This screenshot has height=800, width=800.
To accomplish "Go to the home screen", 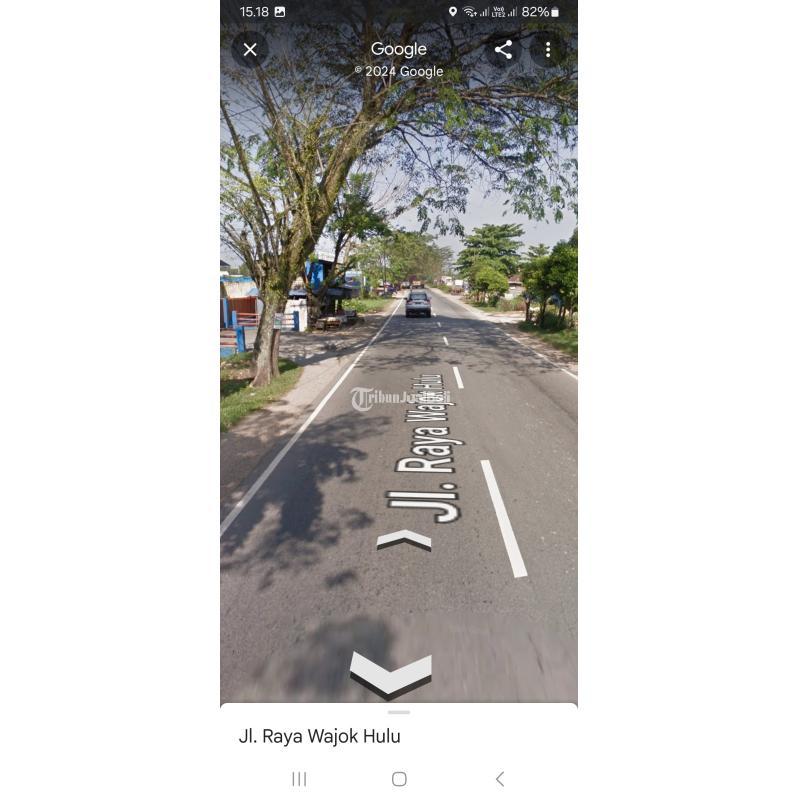I will (399, 779).
